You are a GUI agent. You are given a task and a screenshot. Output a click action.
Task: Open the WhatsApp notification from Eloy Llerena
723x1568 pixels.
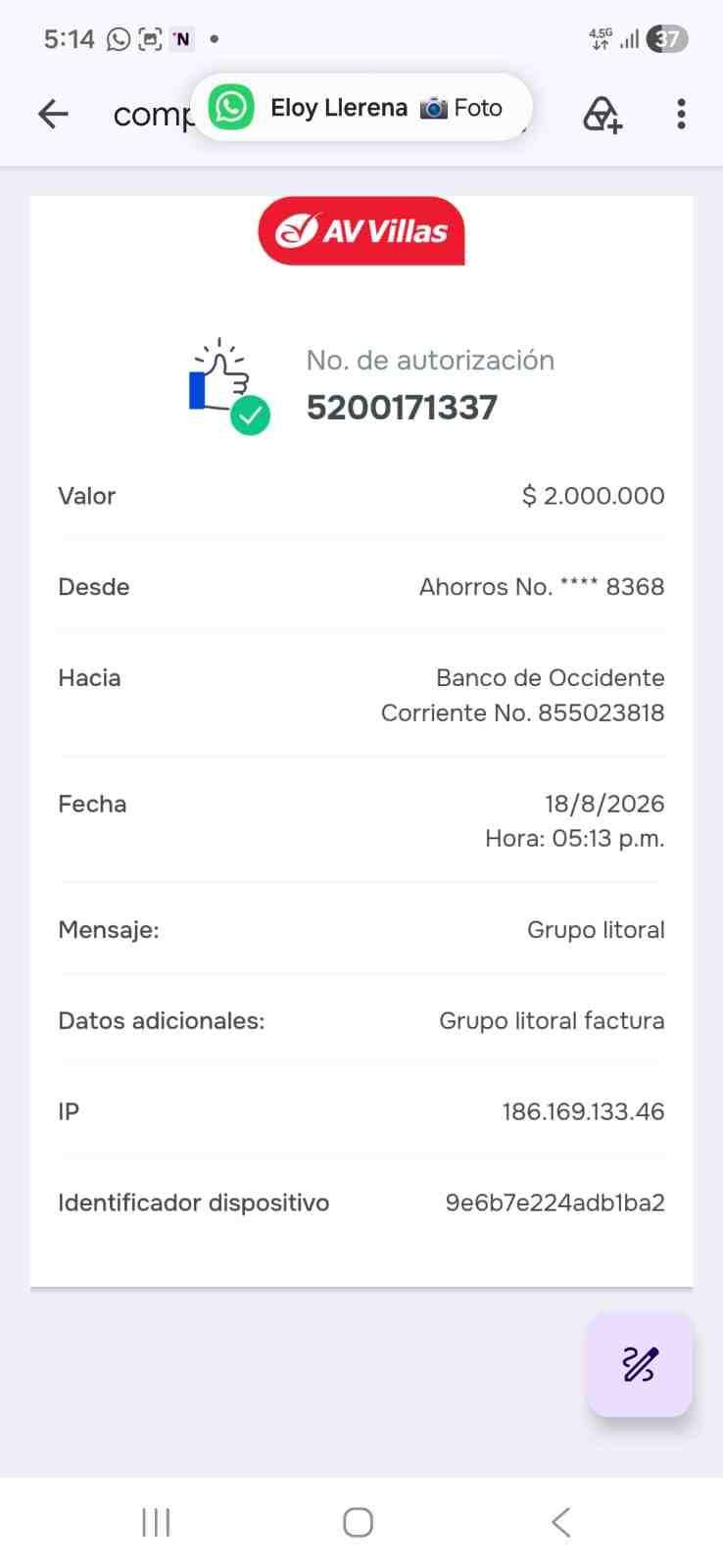tap(361, 108)
